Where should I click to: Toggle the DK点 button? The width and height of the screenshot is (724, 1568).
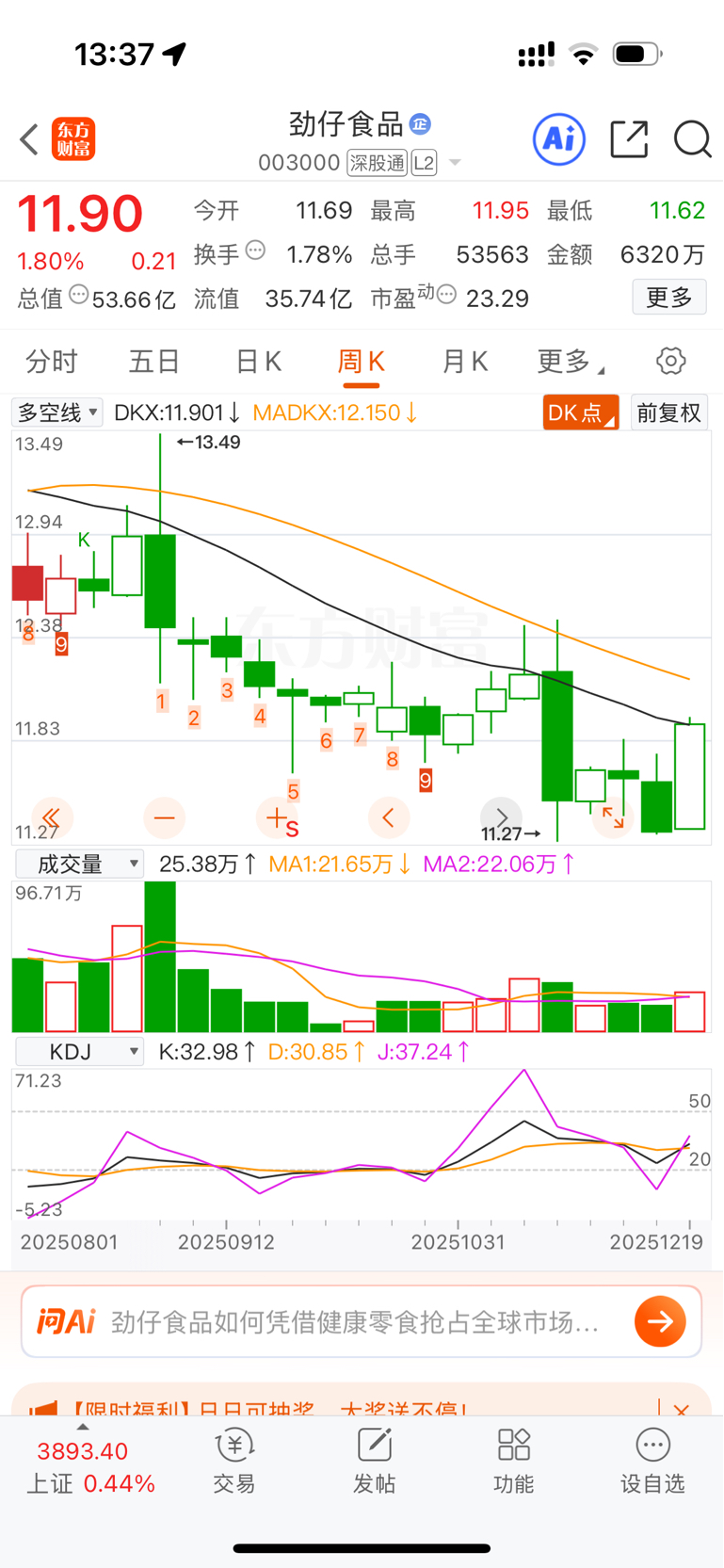point(580,412)
